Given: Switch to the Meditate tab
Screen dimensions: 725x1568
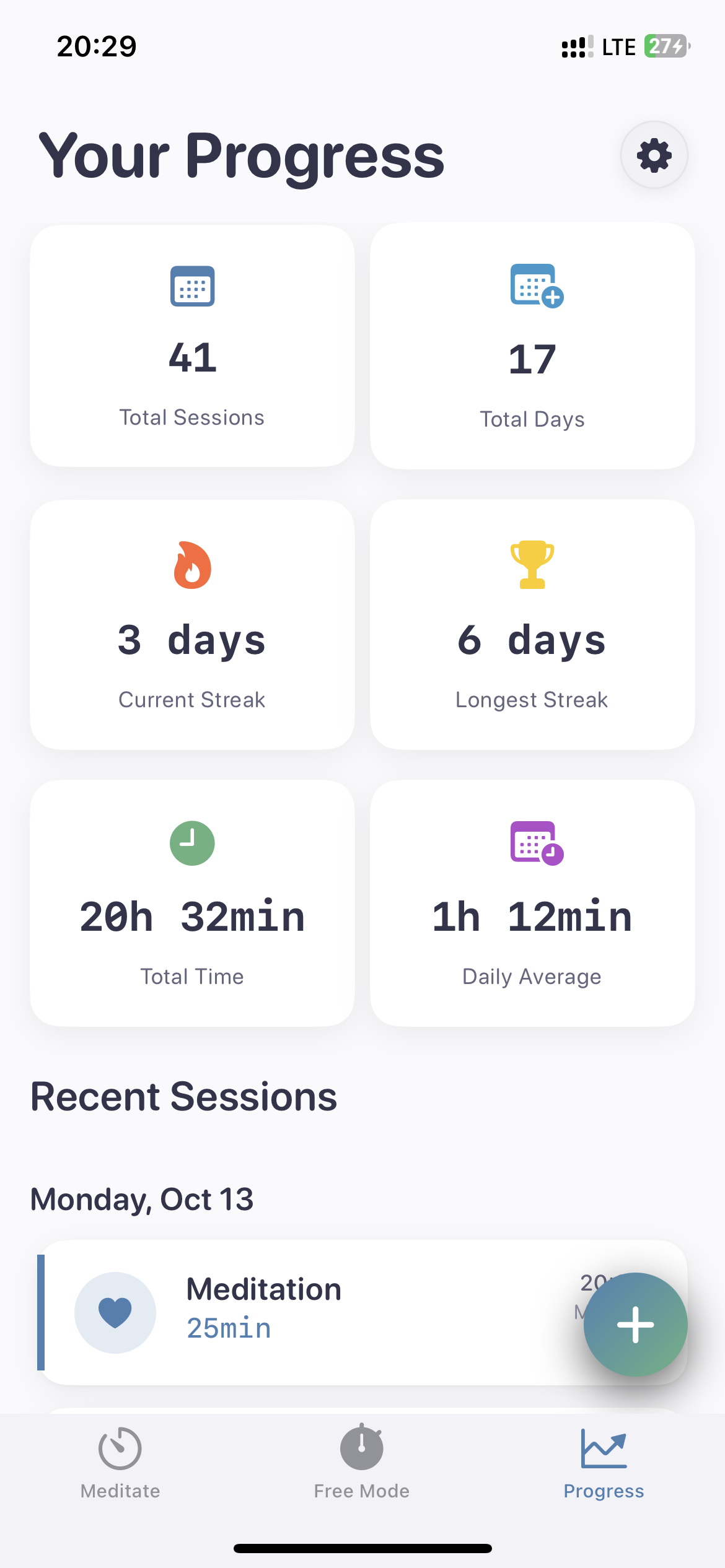Looking at the screenshot, I should click(120, 1463).
